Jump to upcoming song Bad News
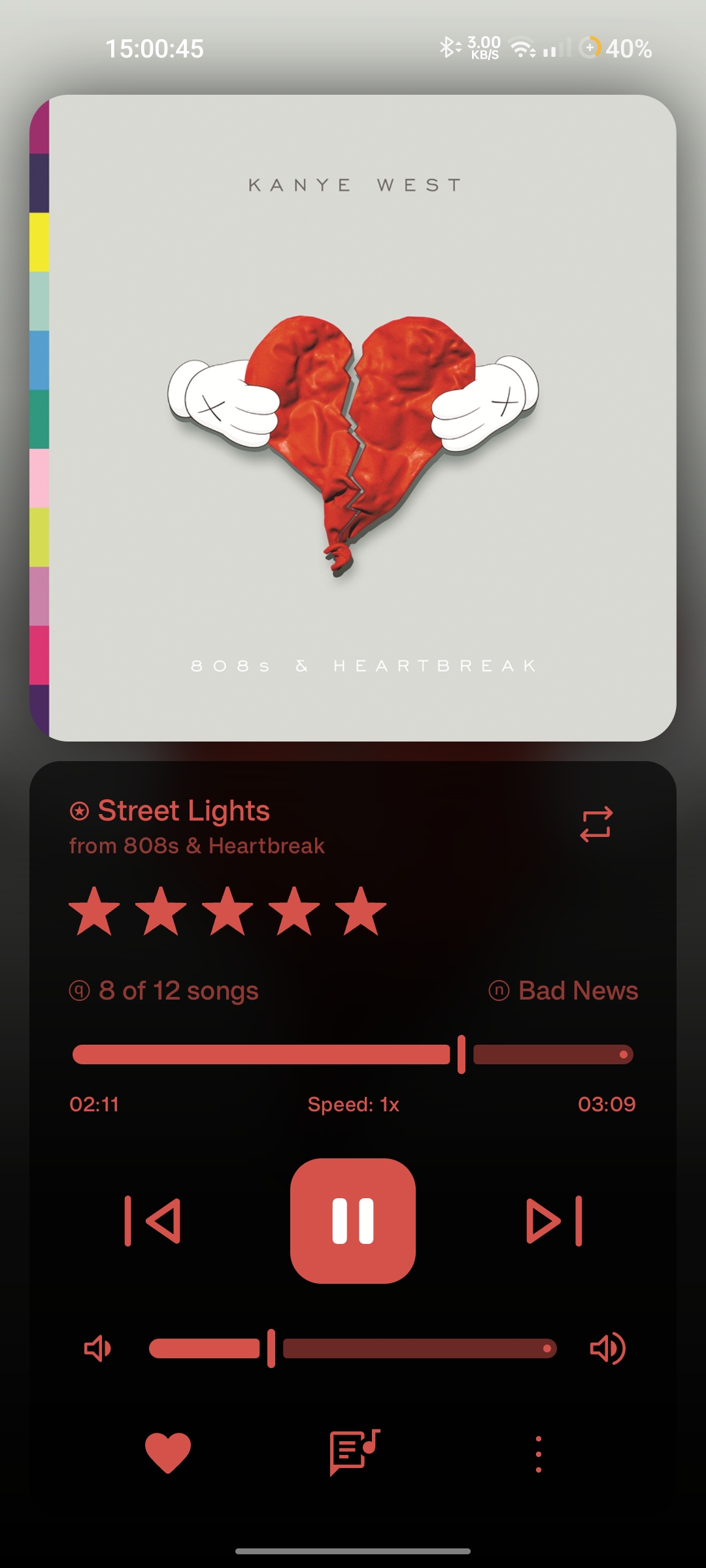This screenshot has width=706, height=1568. 563,990
